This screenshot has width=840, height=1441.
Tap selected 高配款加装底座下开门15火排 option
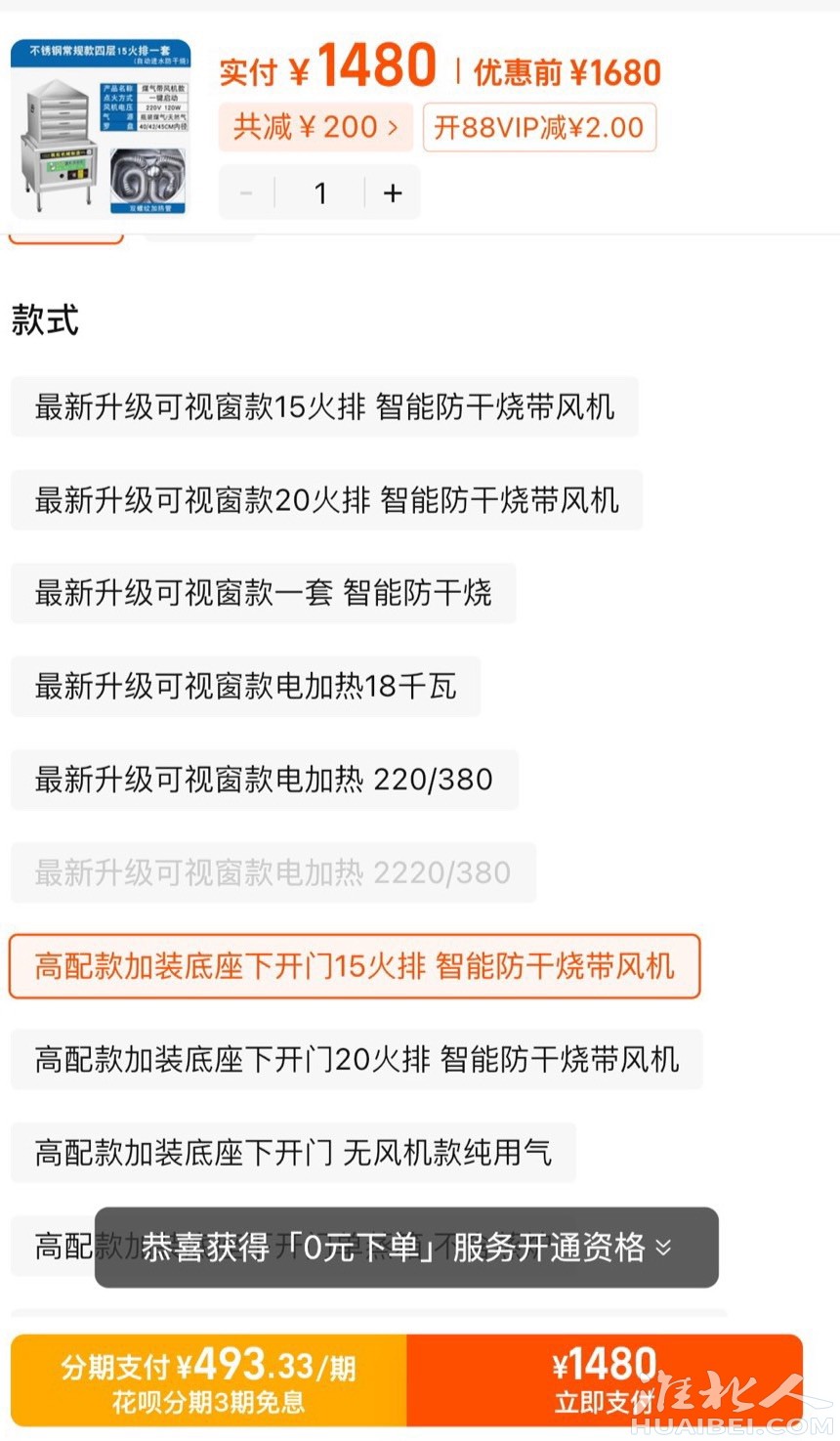coord(355,966)
